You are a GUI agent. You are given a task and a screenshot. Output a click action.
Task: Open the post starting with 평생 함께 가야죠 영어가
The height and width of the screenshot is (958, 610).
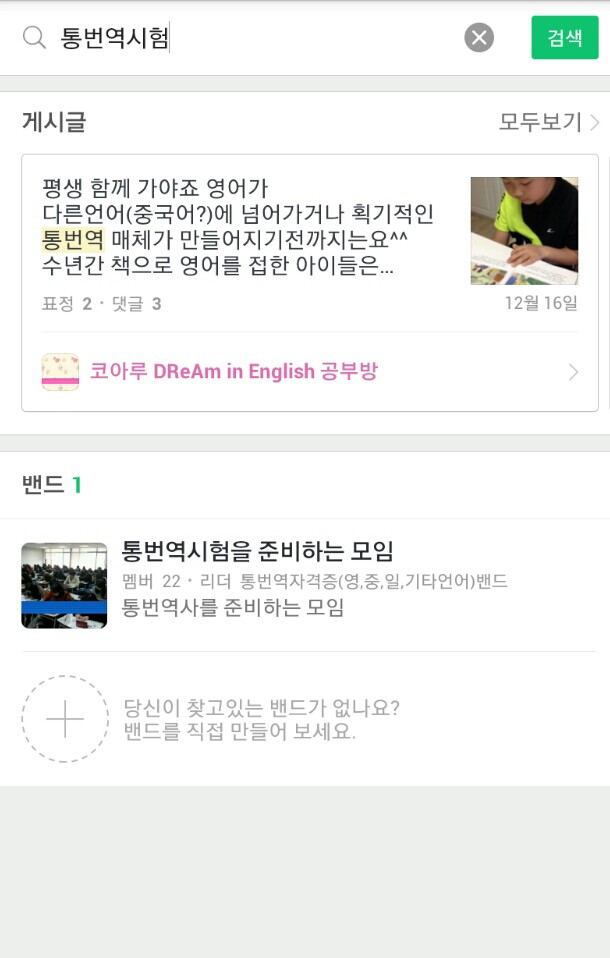(x=240, y=228)
